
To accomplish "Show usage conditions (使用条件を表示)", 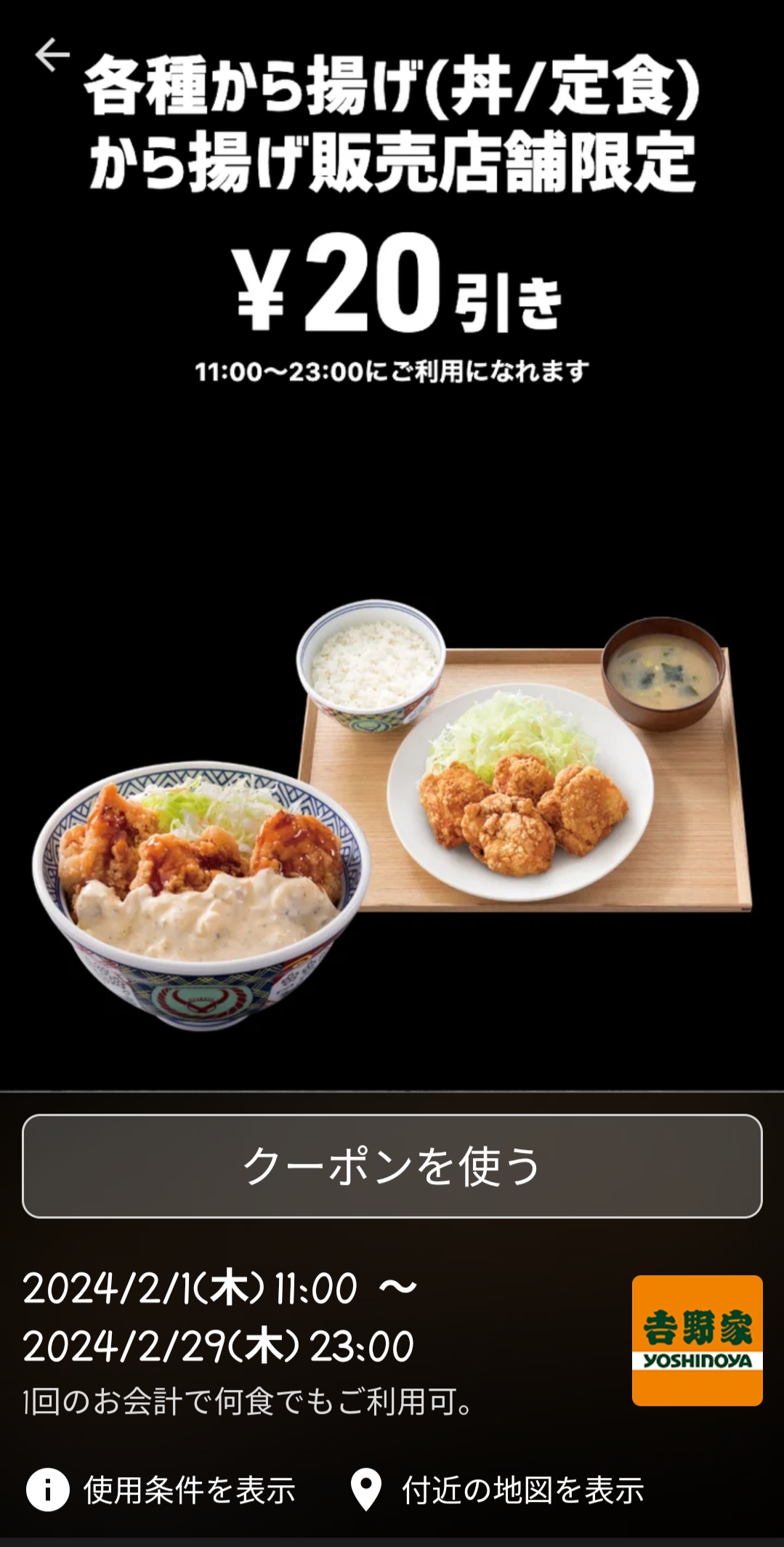I will (161, 1490).
